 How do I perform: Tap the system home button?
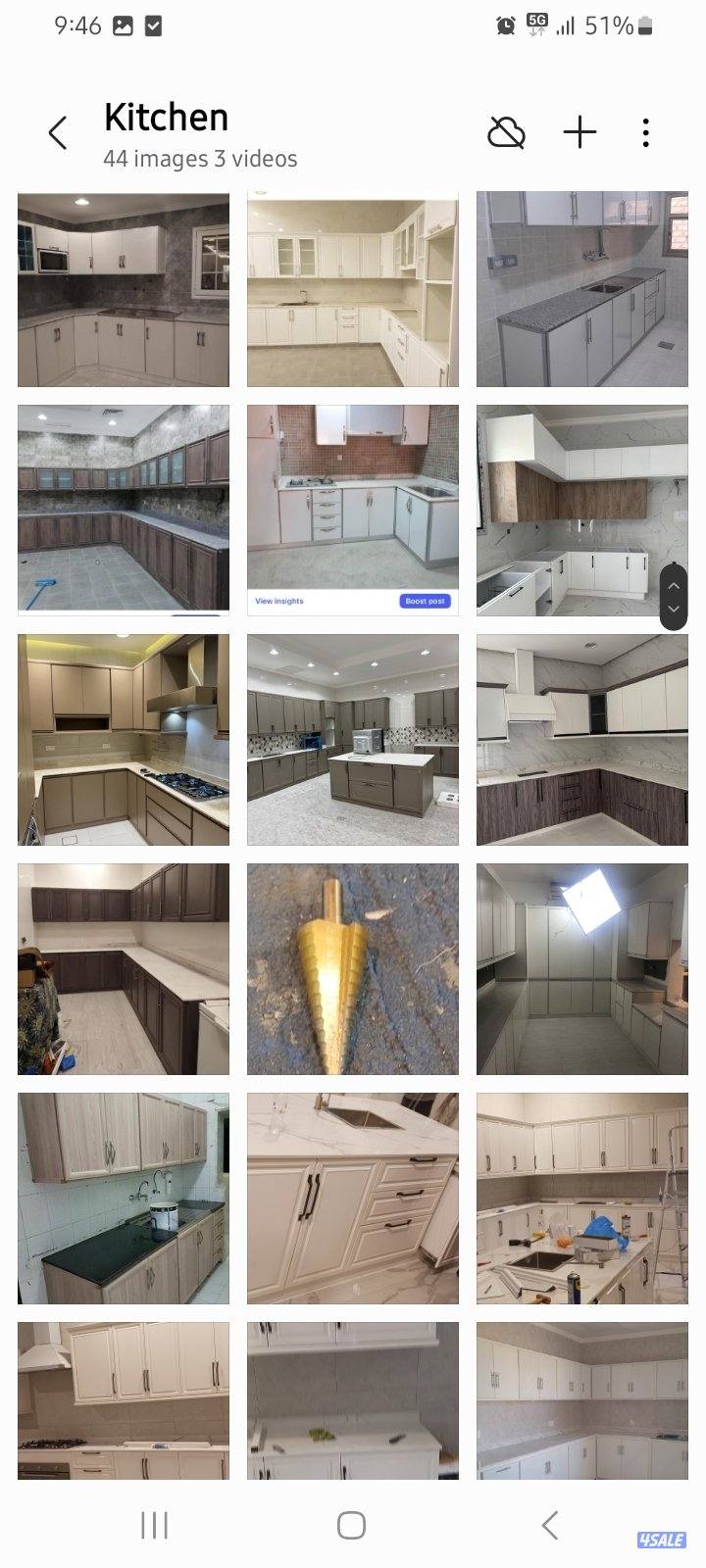[351, 1525]
